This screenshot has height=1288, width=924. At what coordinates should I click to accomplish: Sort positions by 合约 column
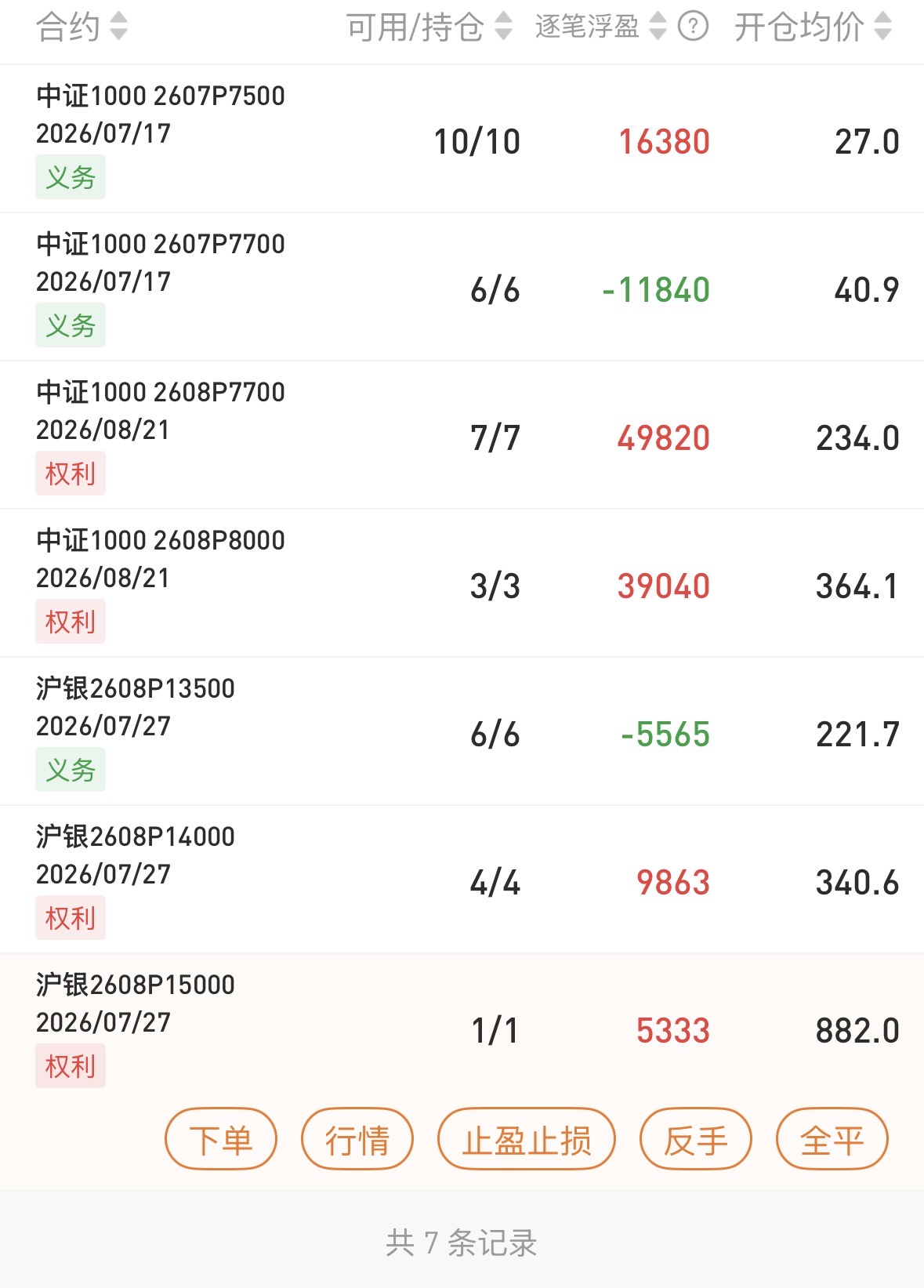click(x=82, y=27)
